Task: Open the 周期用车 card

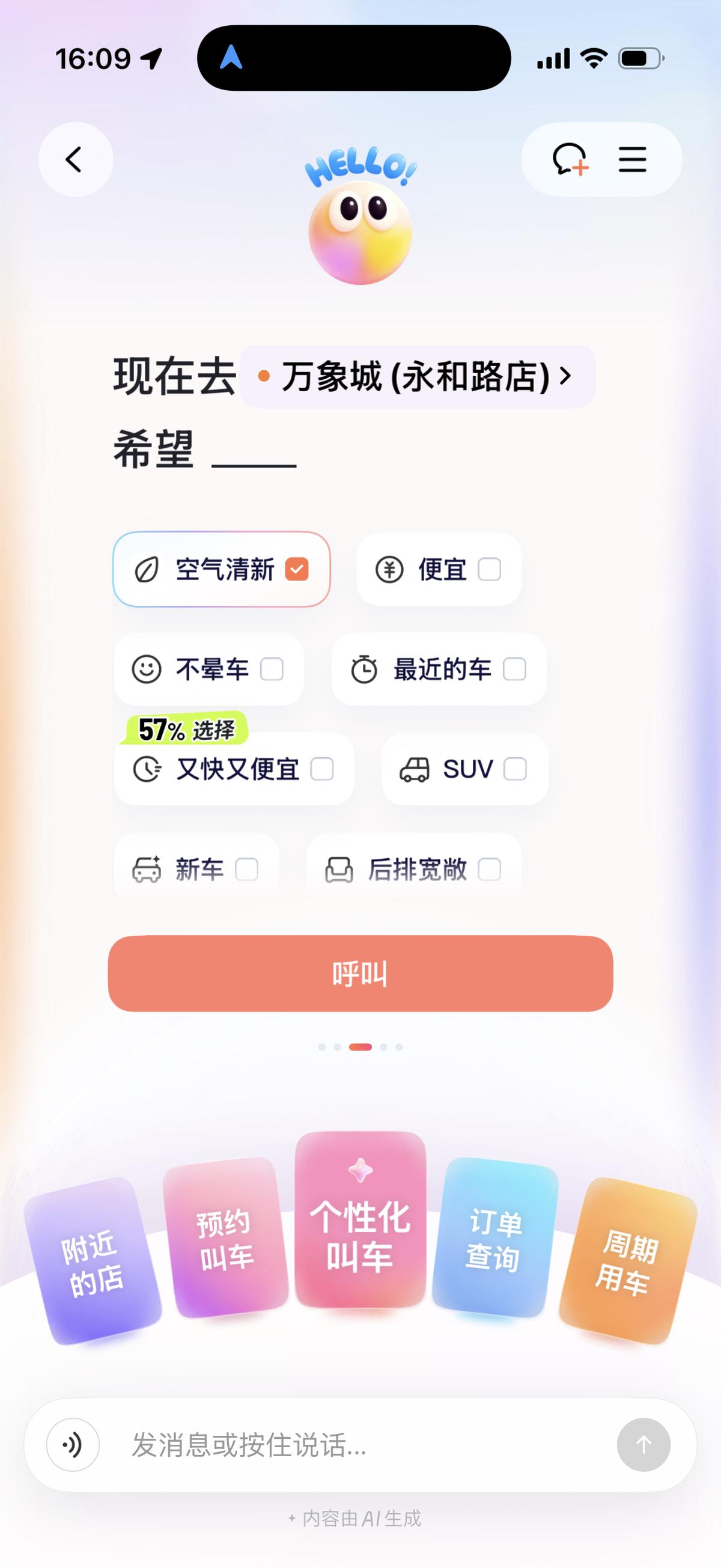Action: tap(628, 1262)
